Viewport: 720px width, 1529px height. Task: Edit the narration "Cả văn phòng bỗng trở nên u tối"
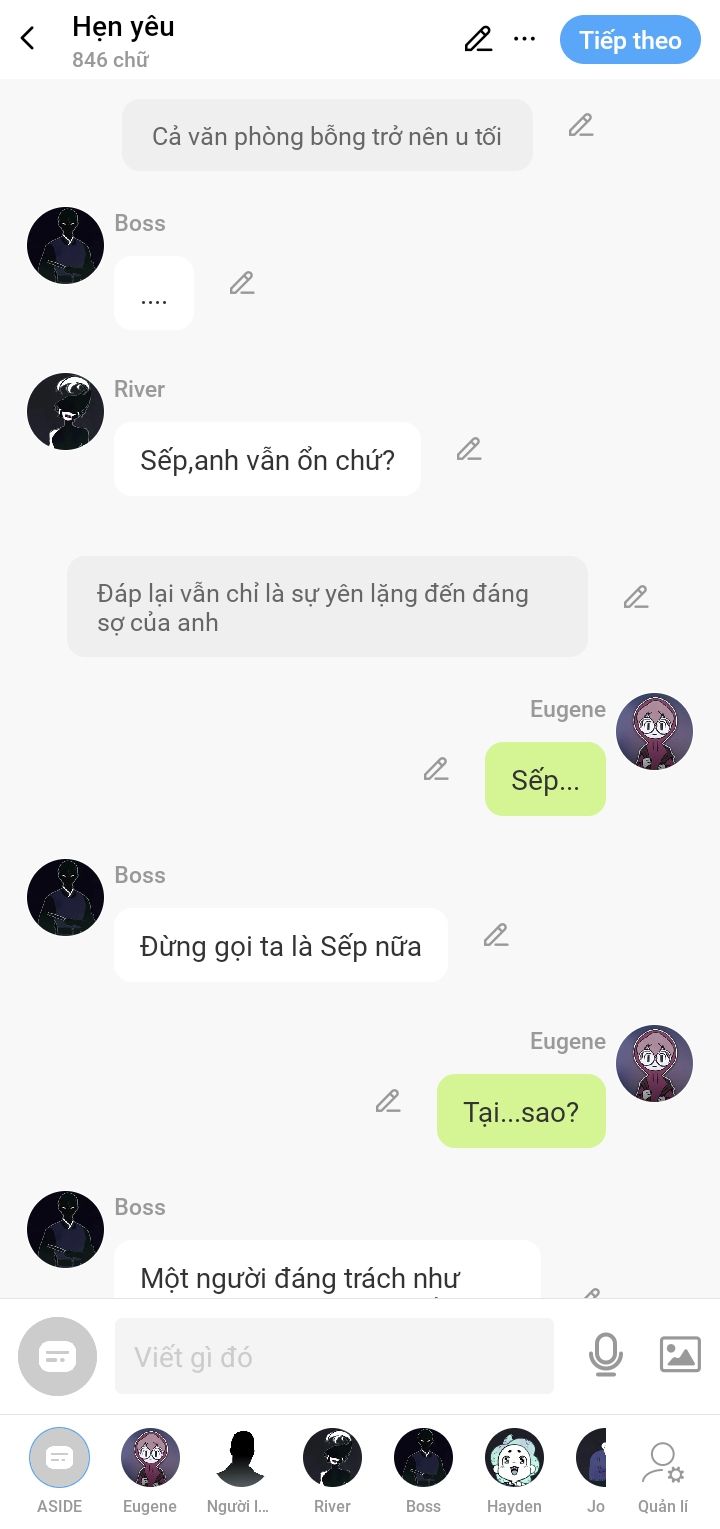(x=581, y=125)
